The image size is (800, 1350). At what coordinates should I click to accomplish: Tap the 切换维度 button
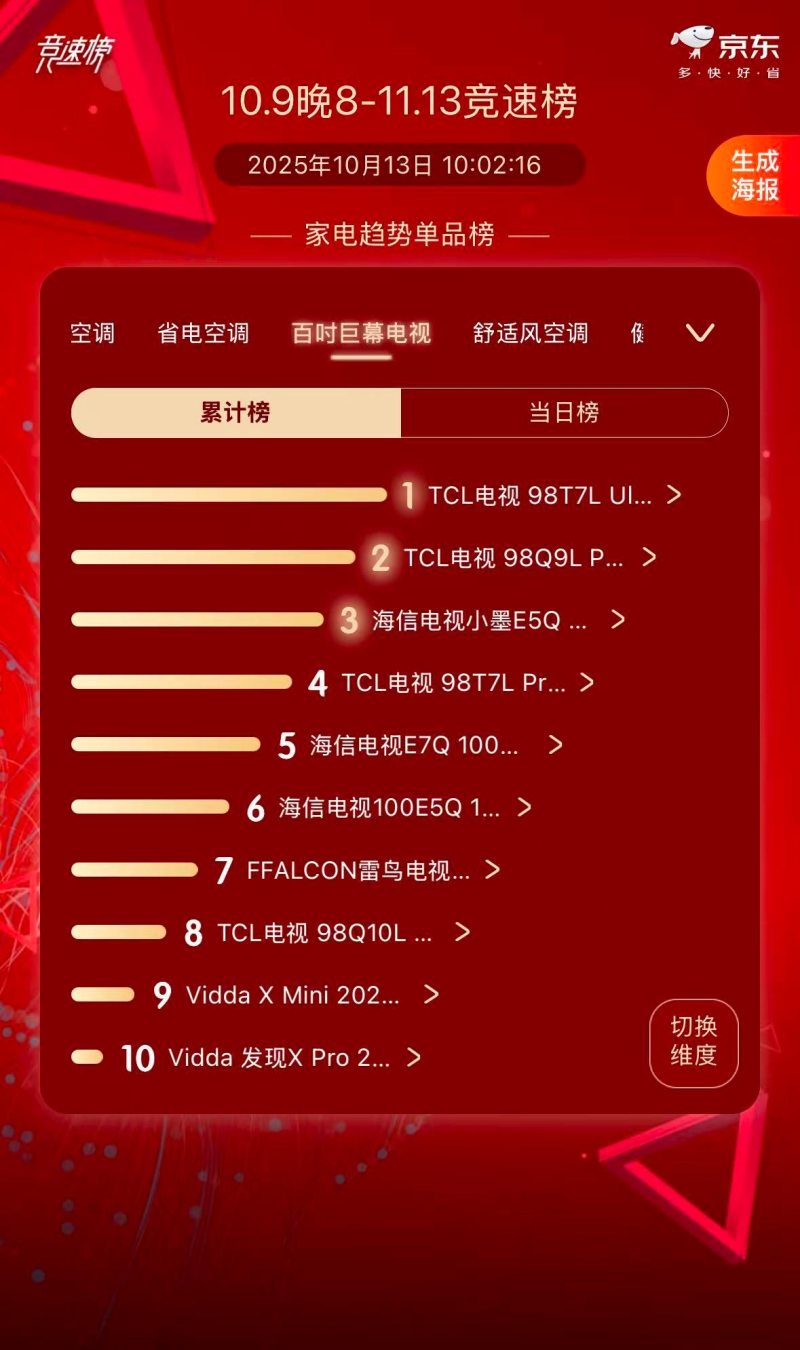coord(694,1042)
